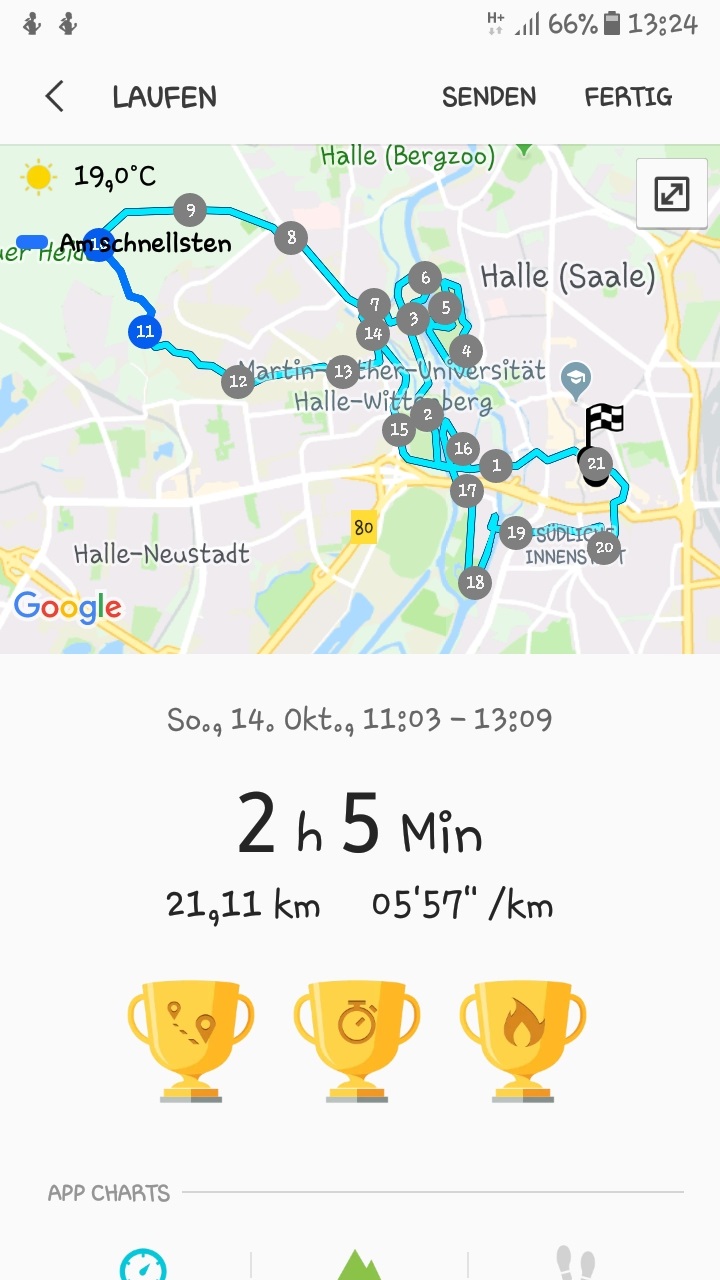Tap SENDEN to share the run

click(489, 97)
